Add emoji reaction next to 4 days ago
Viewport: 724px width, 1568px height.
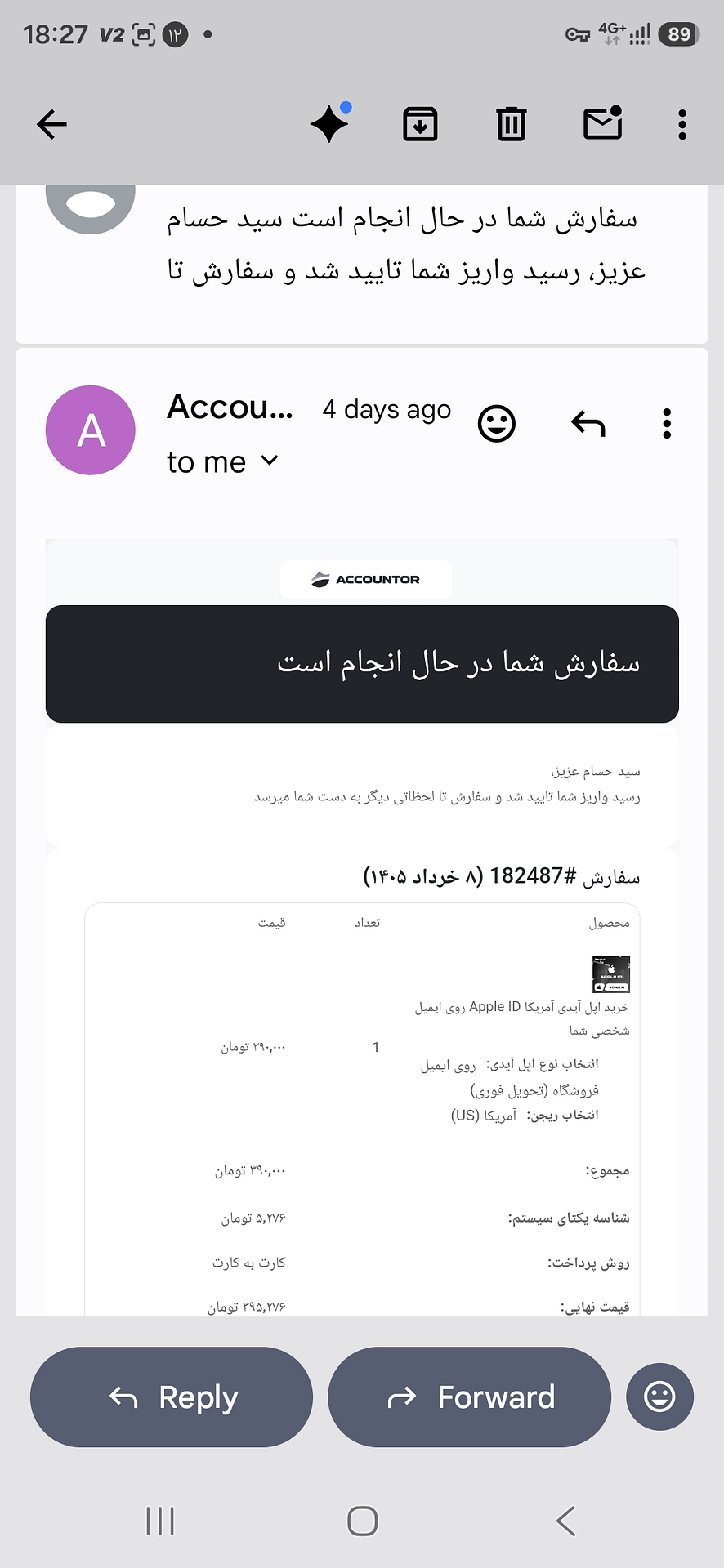tap(497, 424)
